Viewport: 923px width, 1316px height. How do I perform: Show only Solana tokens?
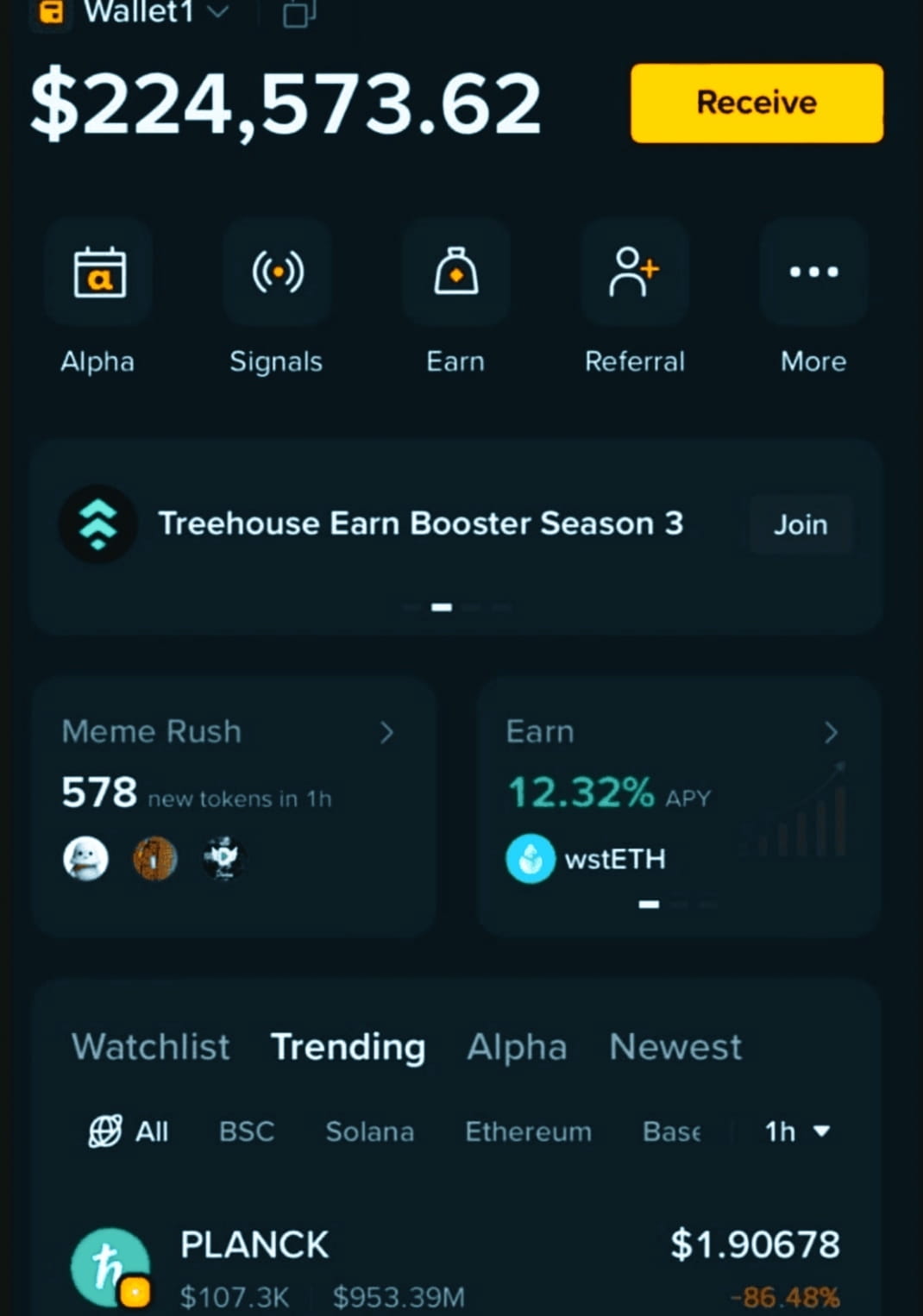[x=369, y=1131]
